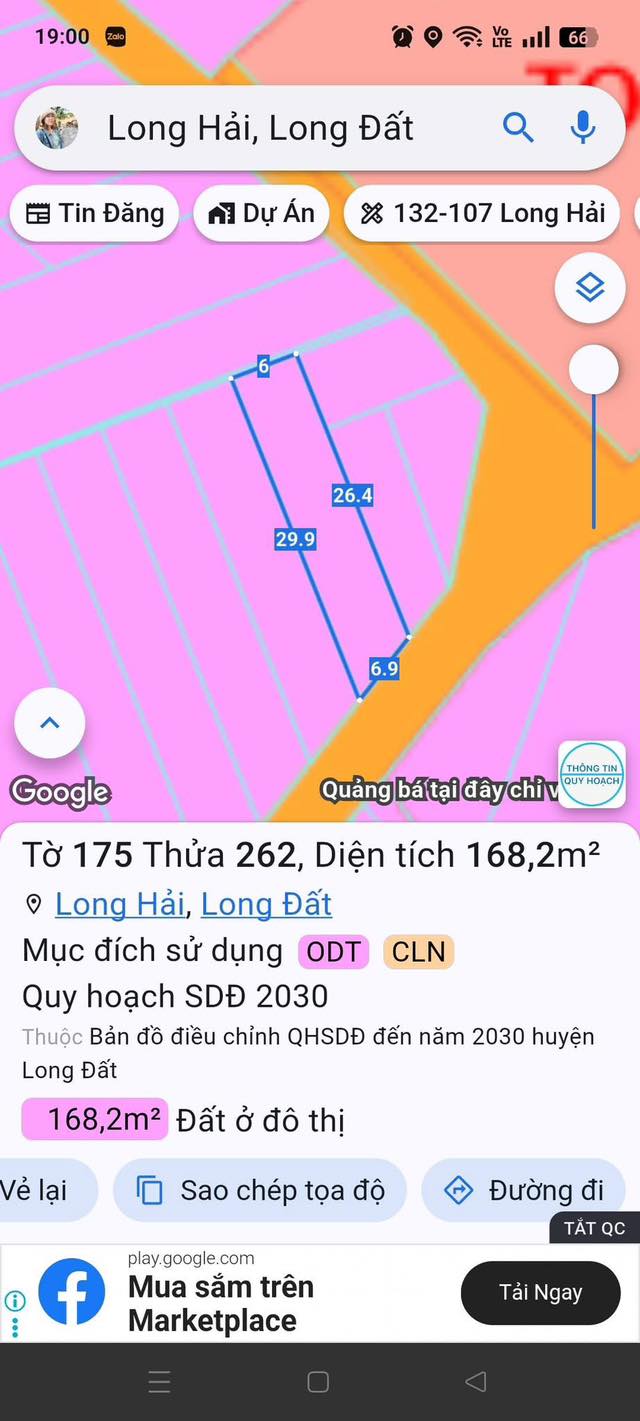Copy coordinates with Sao chép tọa độ
Image resolution: width=640 pixels, height=1421 pixels.
pos(260,1190)
